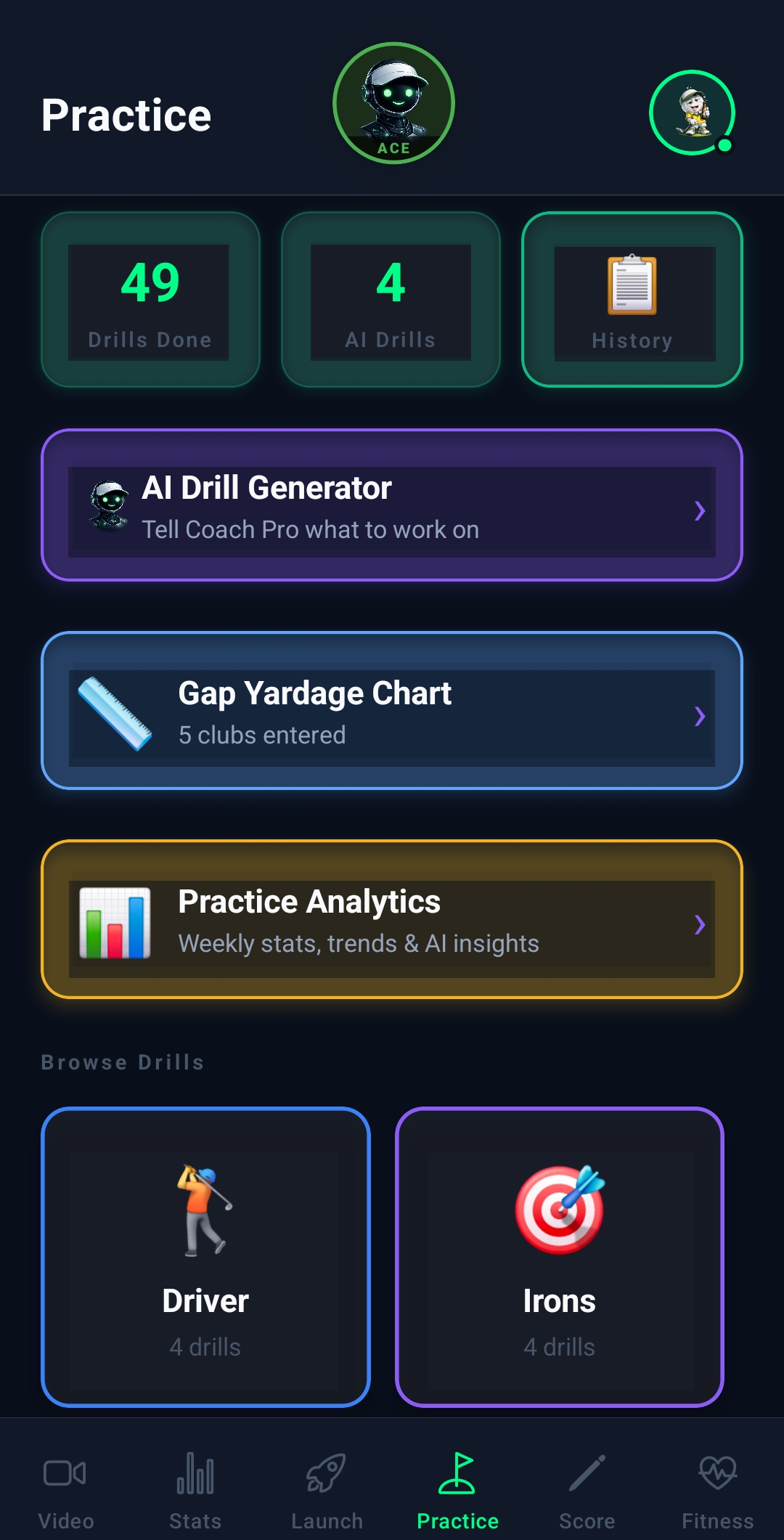The image size is (784, 1540).
Task: Tap the 49 Drills Done card
Action: tap(150, 300)
